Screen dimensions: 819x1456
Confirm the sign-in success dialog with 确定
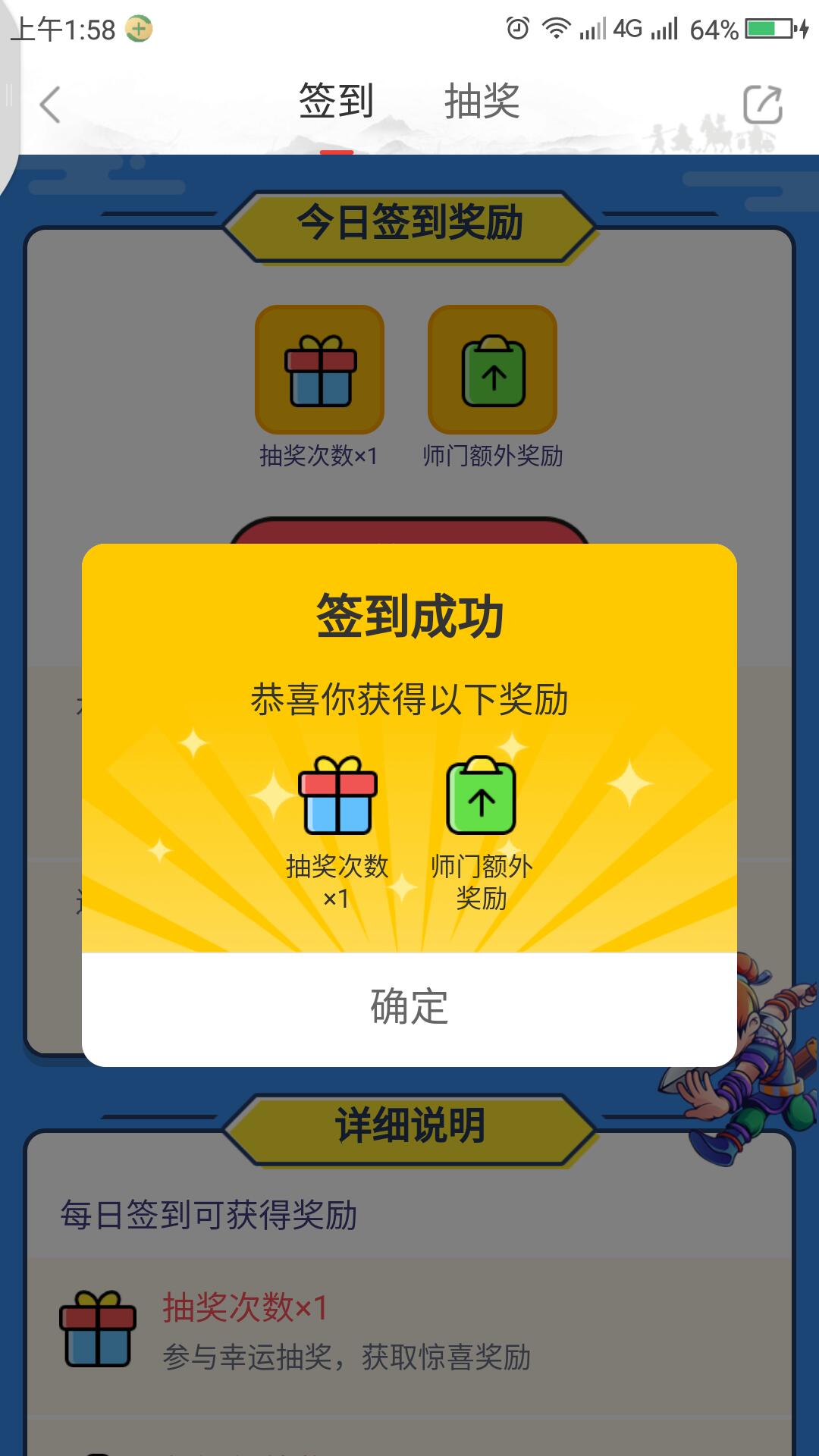(x=409, y=1007)
